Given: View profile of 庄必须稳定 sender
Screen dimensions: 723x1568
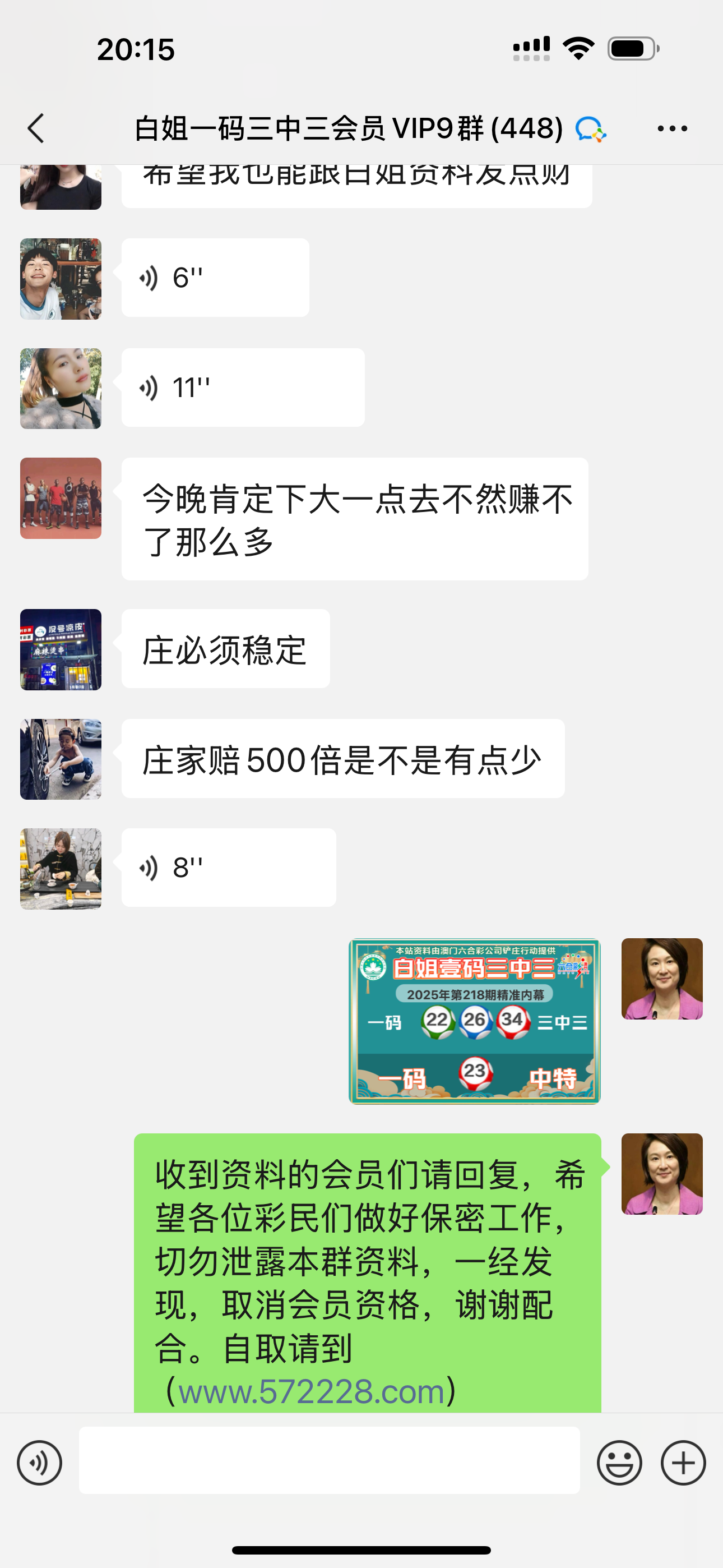Looking at the screenshot, I should pyautogui.click(x=61, y=649).
